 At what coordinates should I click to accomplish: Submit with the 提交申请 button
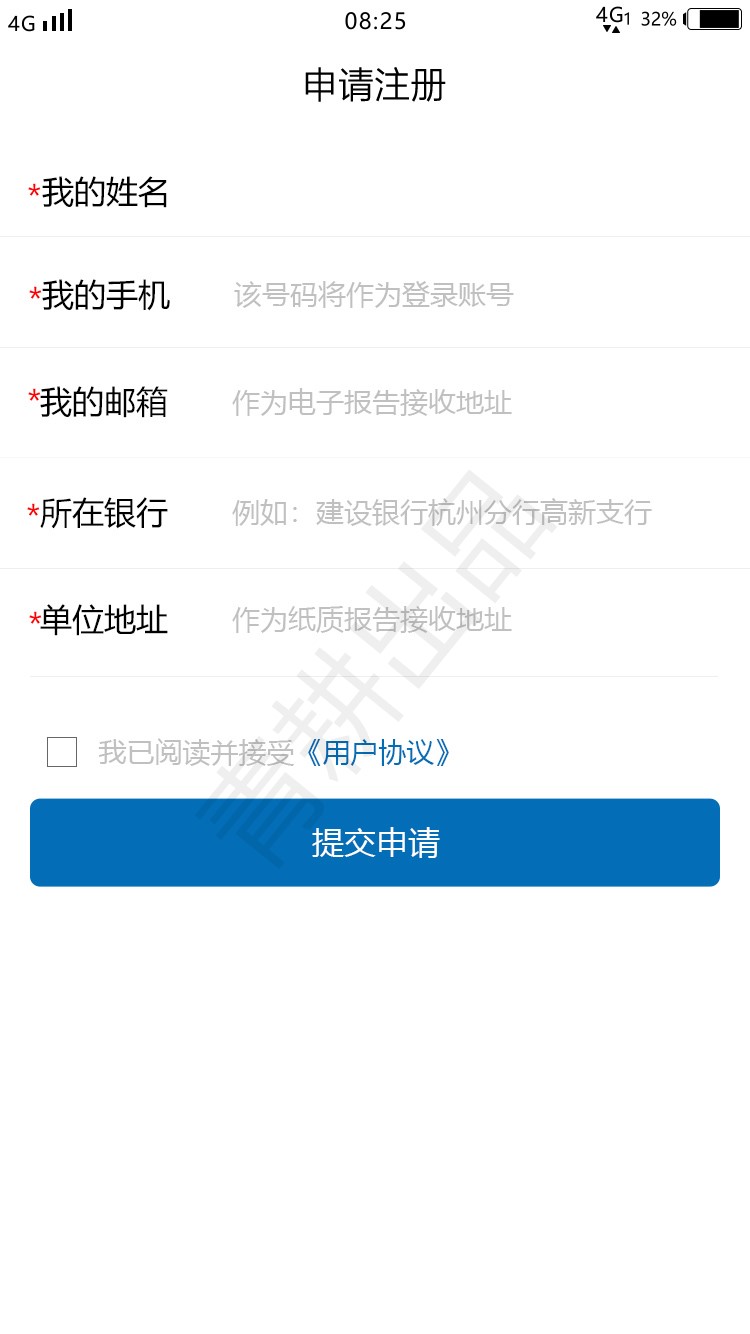(x=375, y=842)
